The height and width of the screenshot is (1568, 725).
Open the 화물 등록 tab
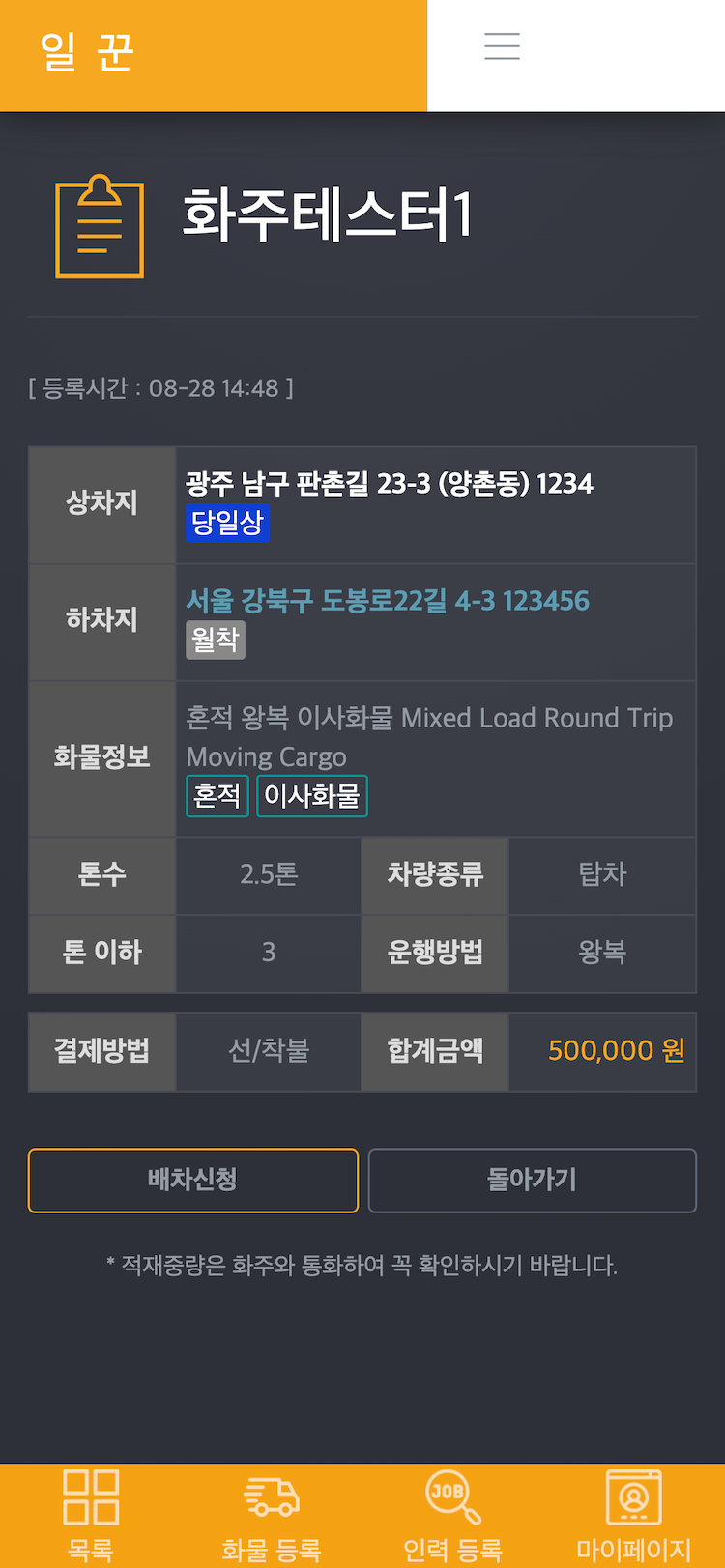(x=272, y=1515)
